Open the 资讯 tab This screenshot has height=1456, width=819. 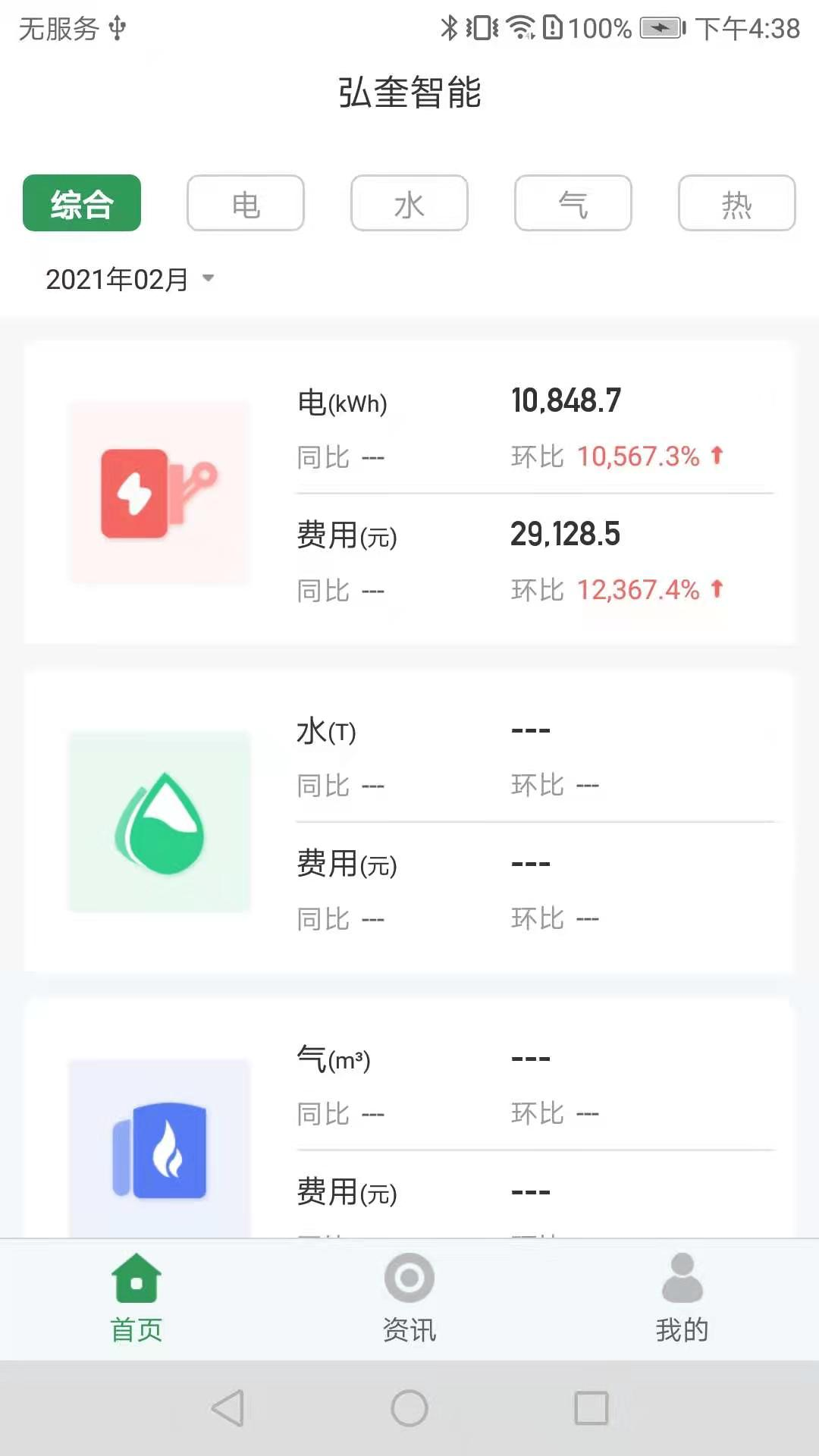click(409, 1298)
